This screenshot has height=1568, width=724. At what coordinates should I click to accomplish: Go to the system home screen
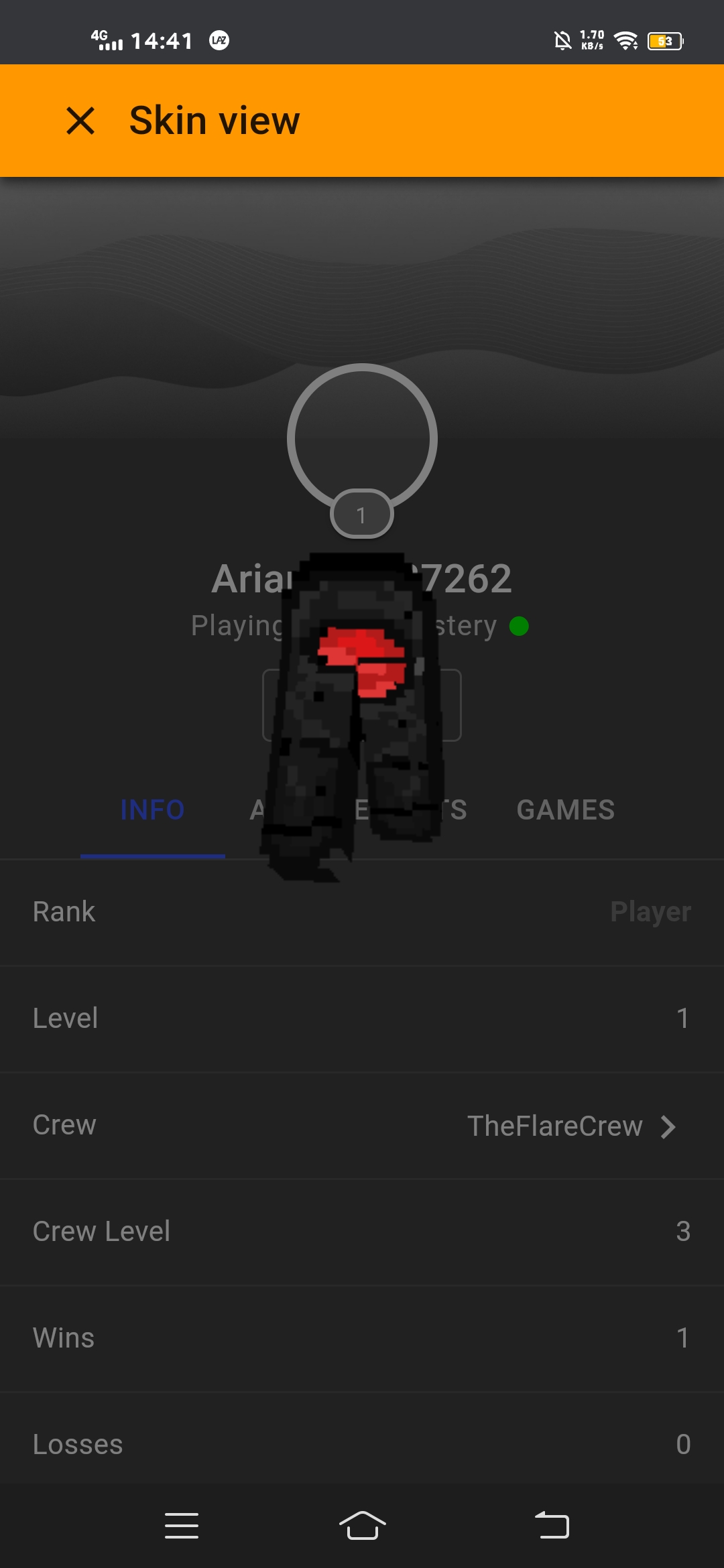pos(362,1525)
